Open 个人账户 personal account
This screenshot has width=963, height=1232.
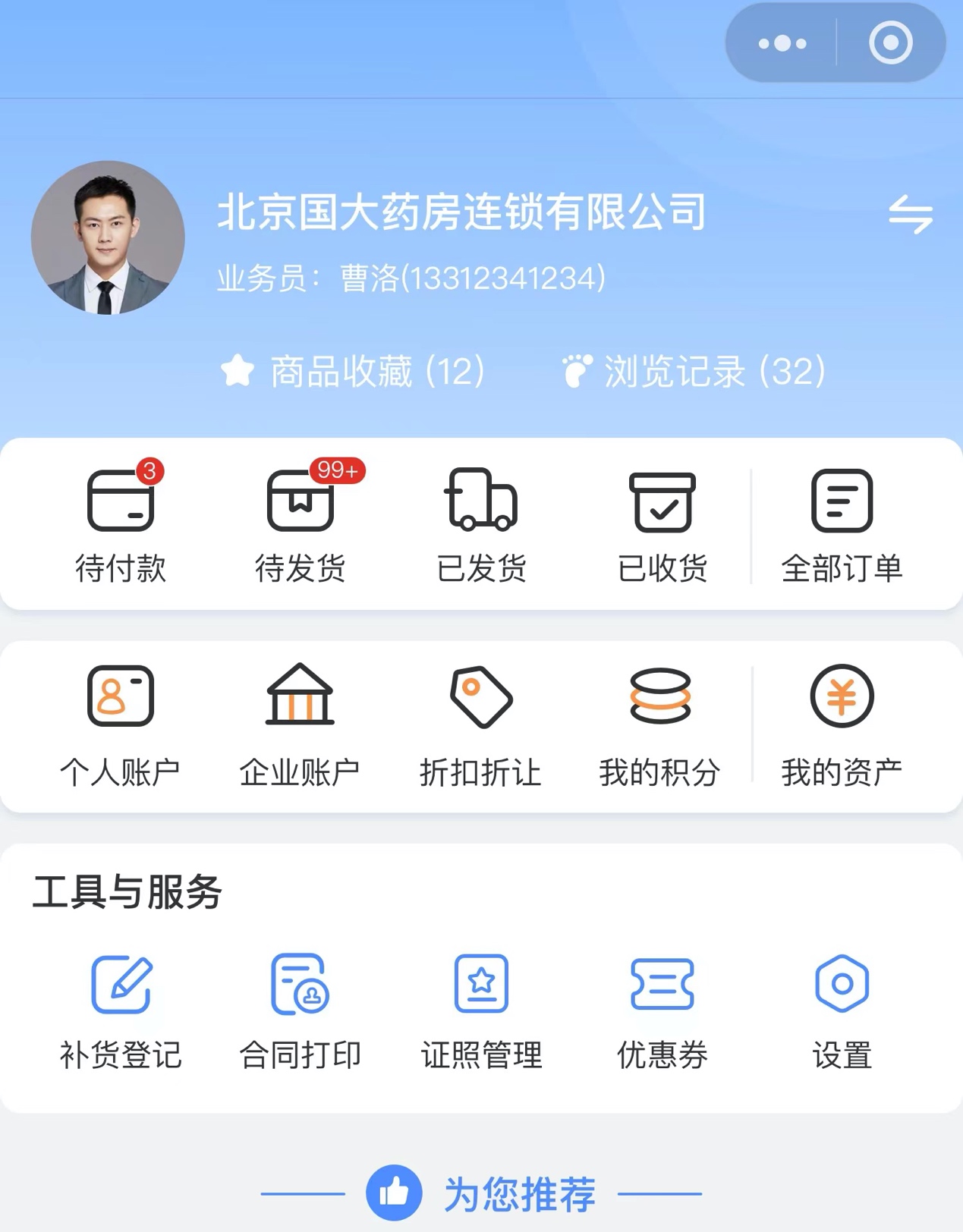121,726
